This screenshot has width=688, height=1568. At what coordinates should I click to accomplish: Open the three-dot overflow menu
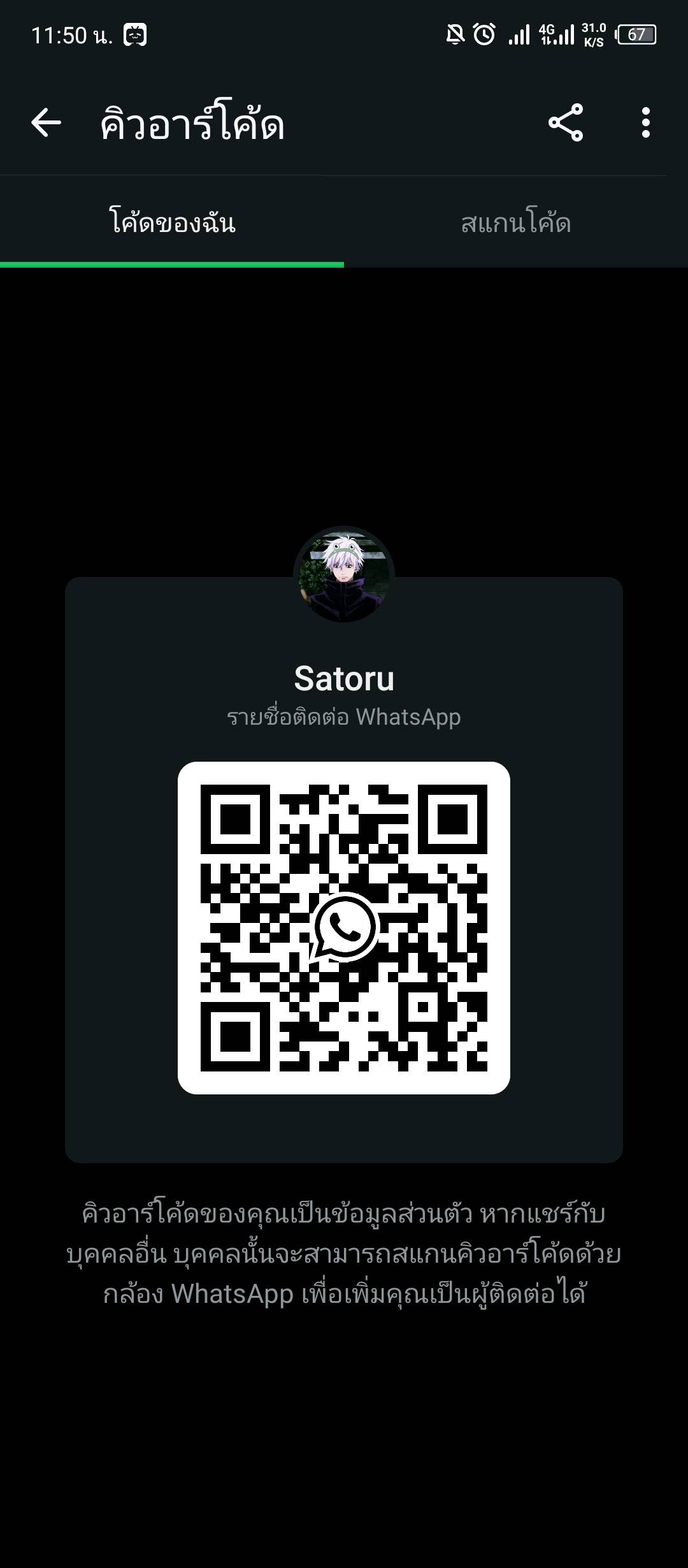646,122
